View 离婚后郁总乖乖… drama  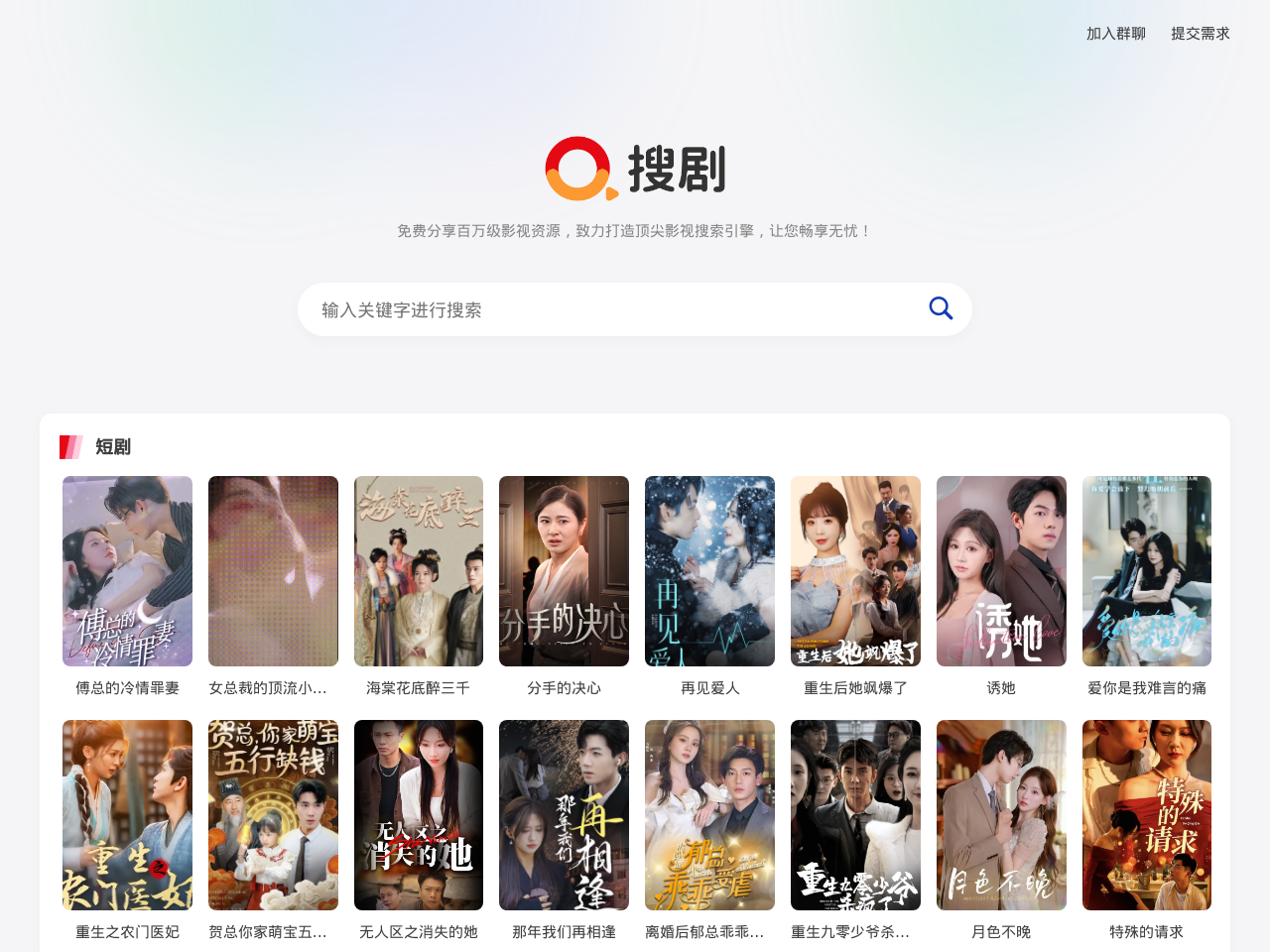709,815
